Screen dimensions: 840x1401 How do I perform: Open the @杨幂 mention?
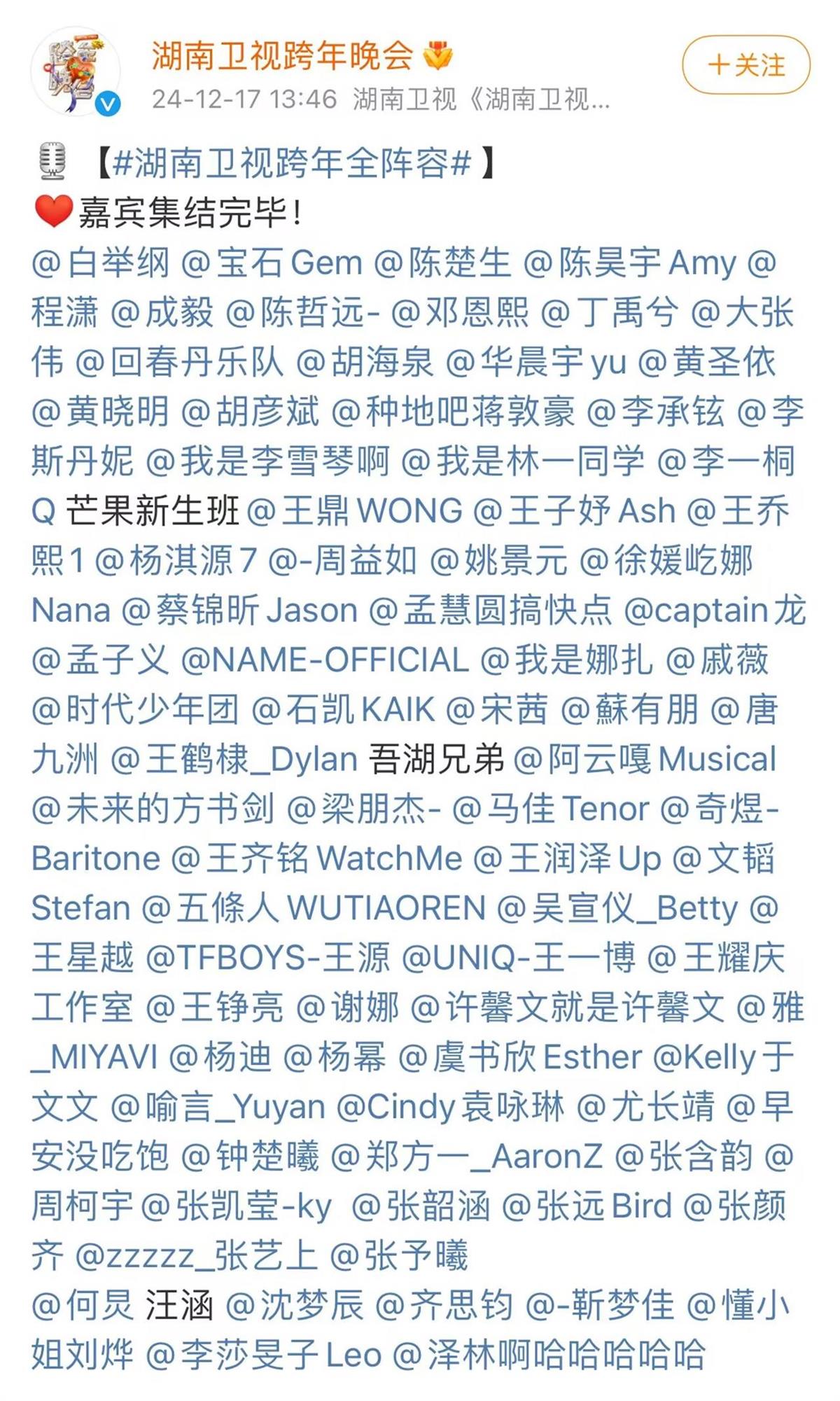[x=335, y=1057]
